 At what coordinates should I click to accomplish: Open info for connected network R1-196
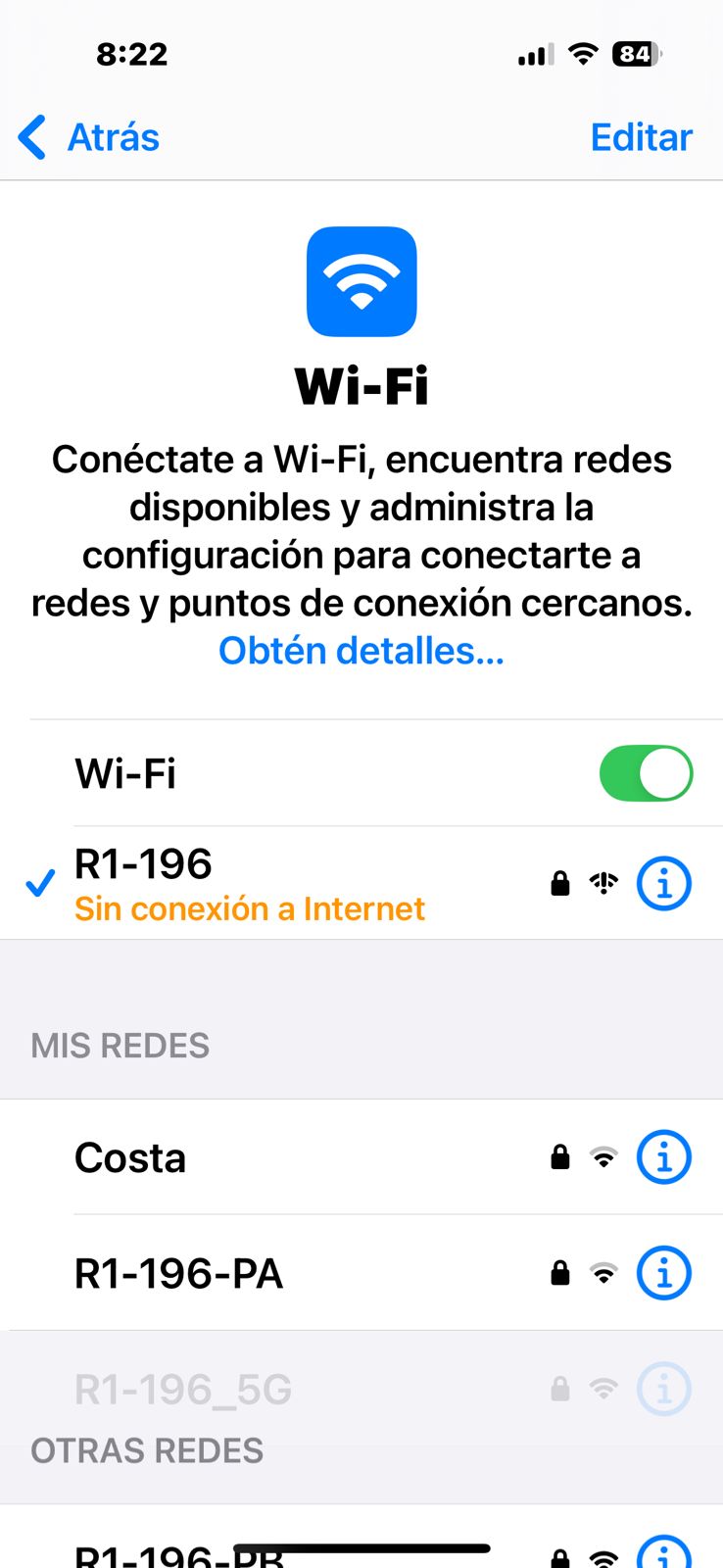[x=663, y=884]
